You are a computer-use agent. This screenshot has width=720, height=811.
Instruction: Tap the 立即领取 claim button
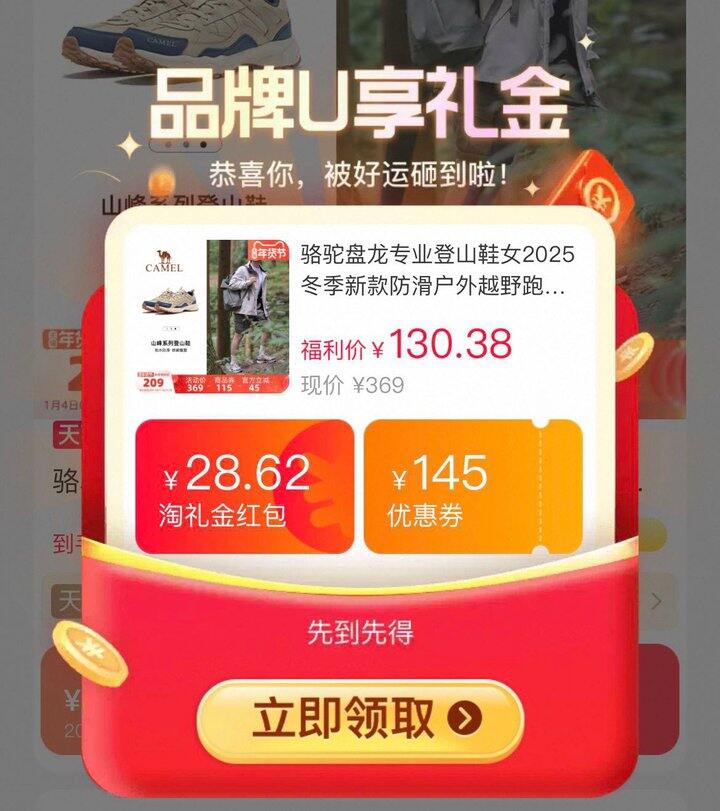point(360,718)
